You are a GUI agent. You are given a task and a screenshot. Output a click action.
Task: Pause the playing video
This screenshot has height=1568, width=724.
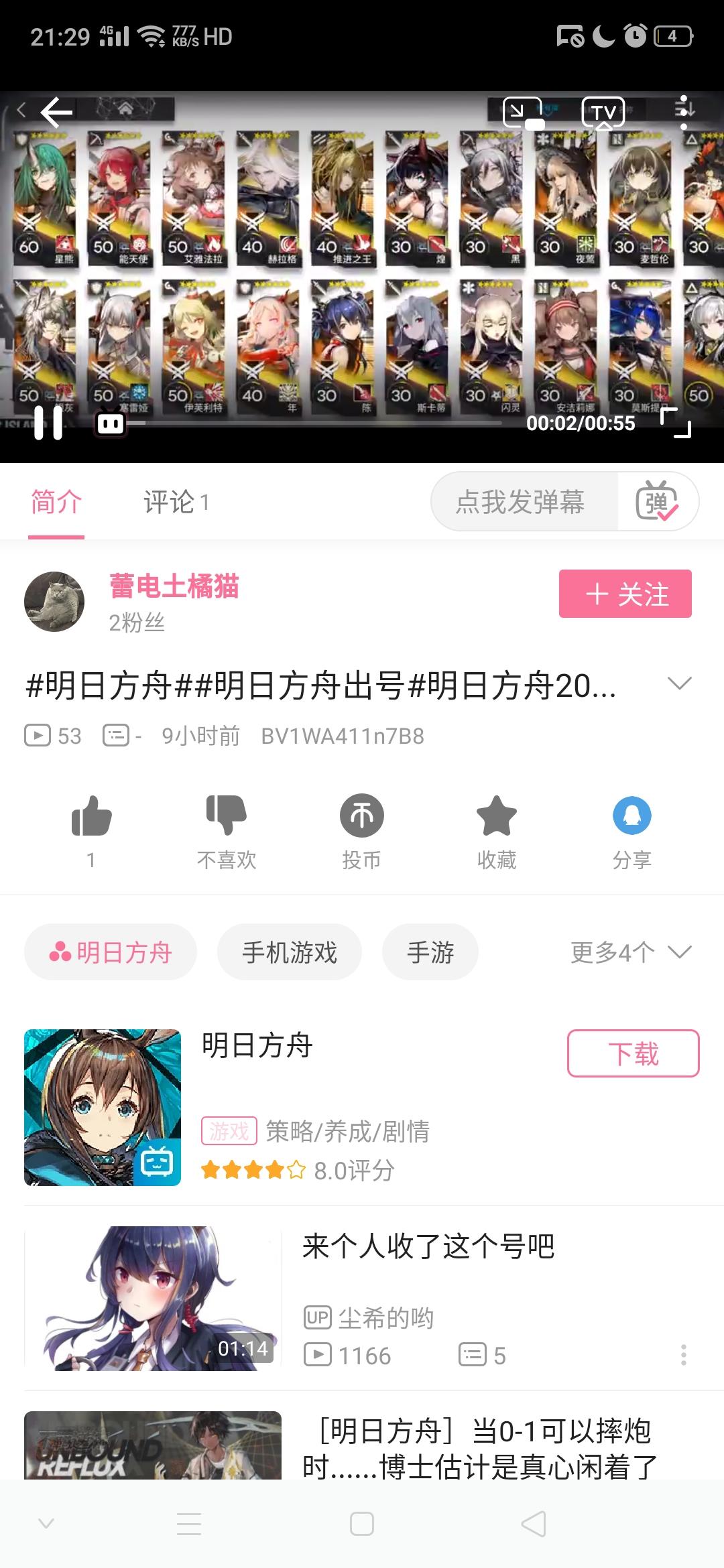click(48, 423)
